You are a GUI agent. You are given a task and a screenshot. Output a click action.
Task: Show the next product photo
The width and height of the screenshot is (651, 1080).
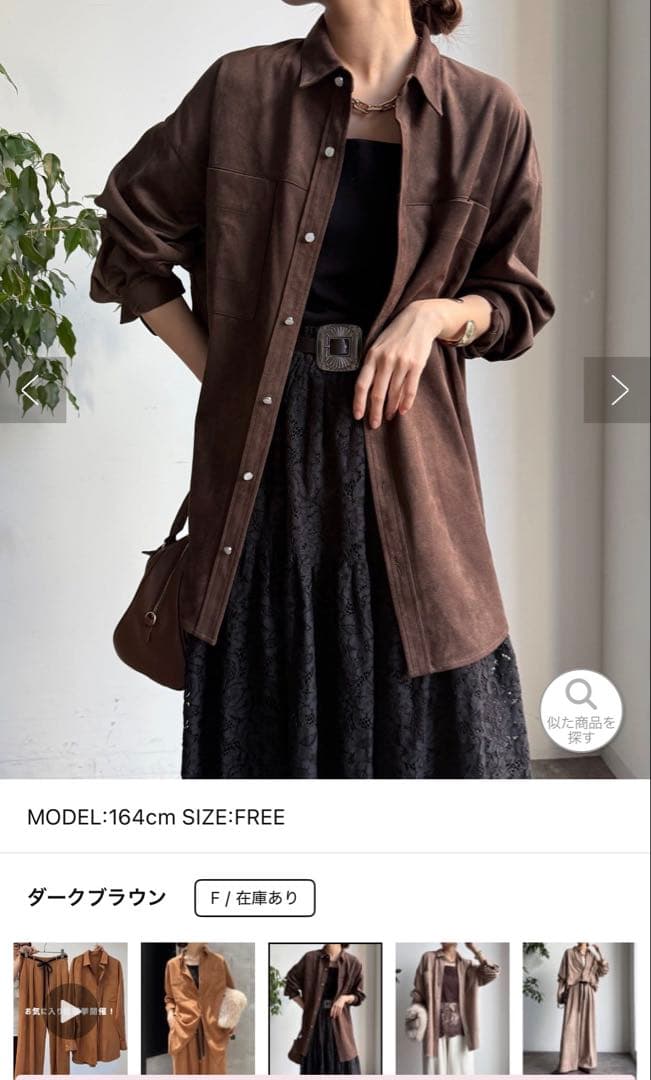[x=618, y=390]
